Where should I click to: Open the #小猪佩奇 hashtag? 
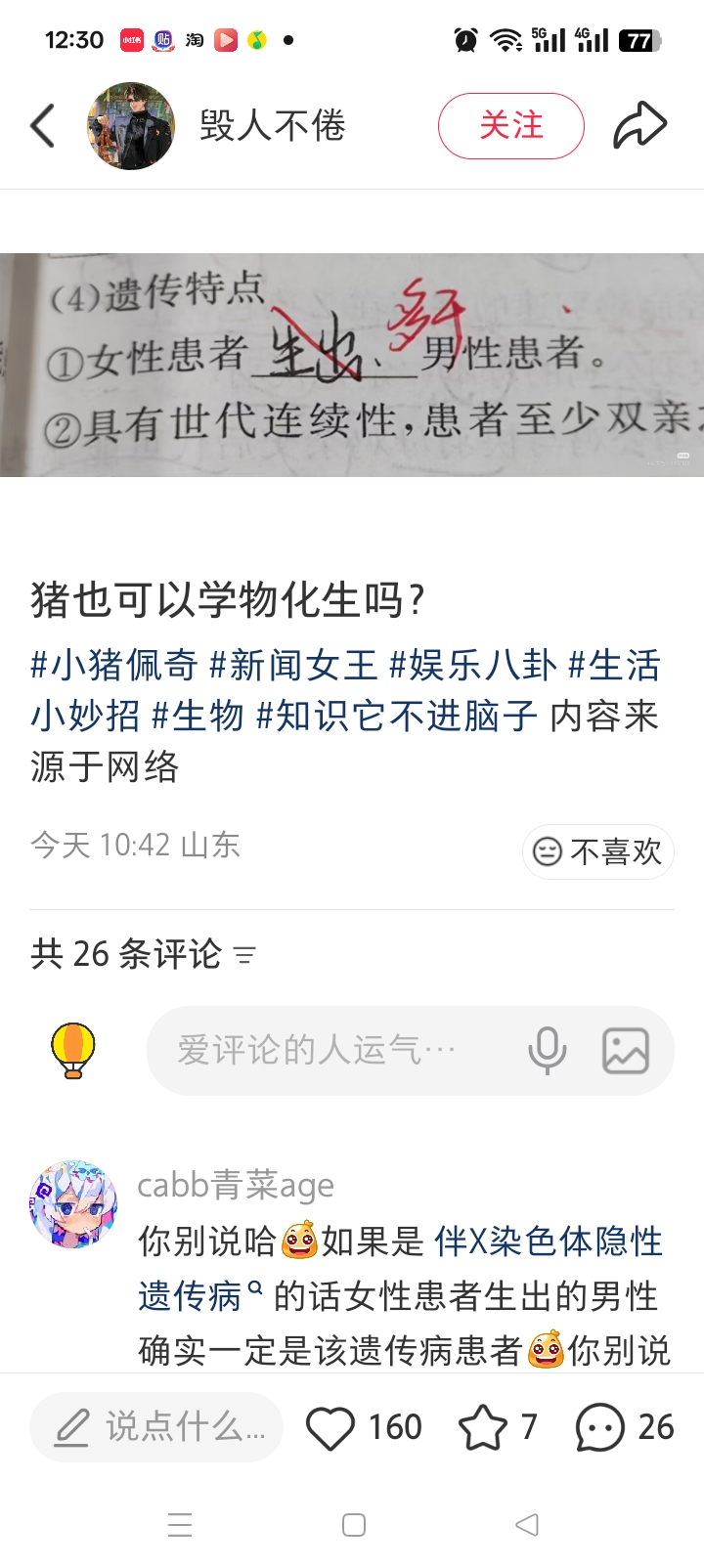[114, 666]
